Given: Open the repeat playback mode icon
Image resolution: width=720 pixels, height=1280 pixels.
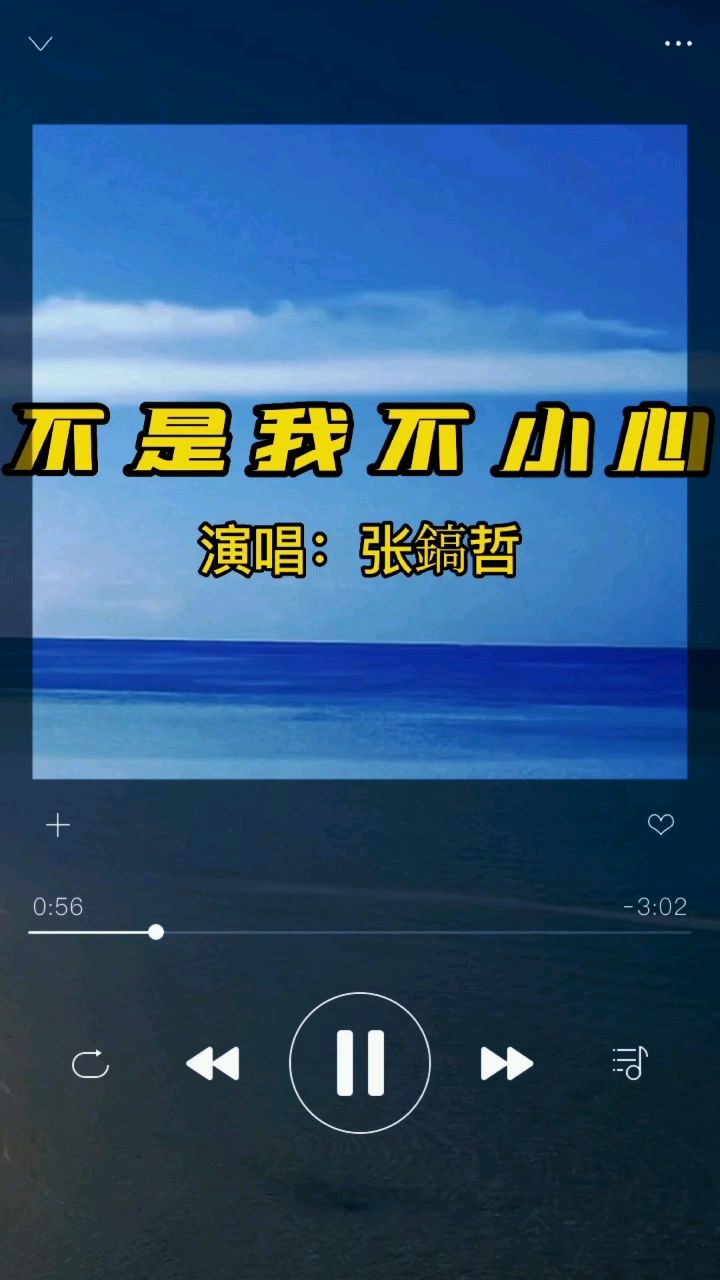Looking at the screenshot, I should tap(90, 1063).
